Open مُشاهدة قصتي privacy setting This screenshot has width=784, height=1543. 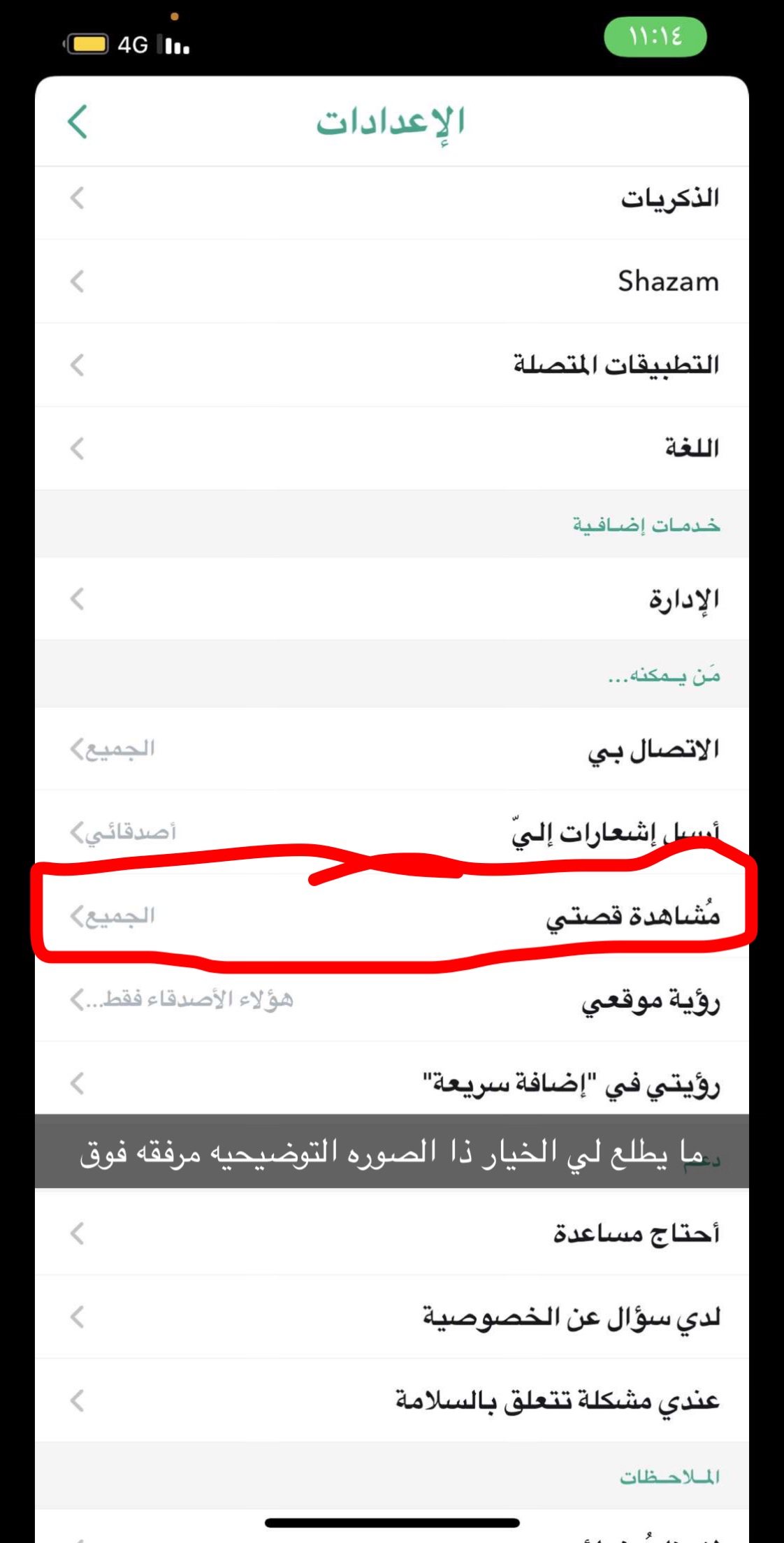391,915
